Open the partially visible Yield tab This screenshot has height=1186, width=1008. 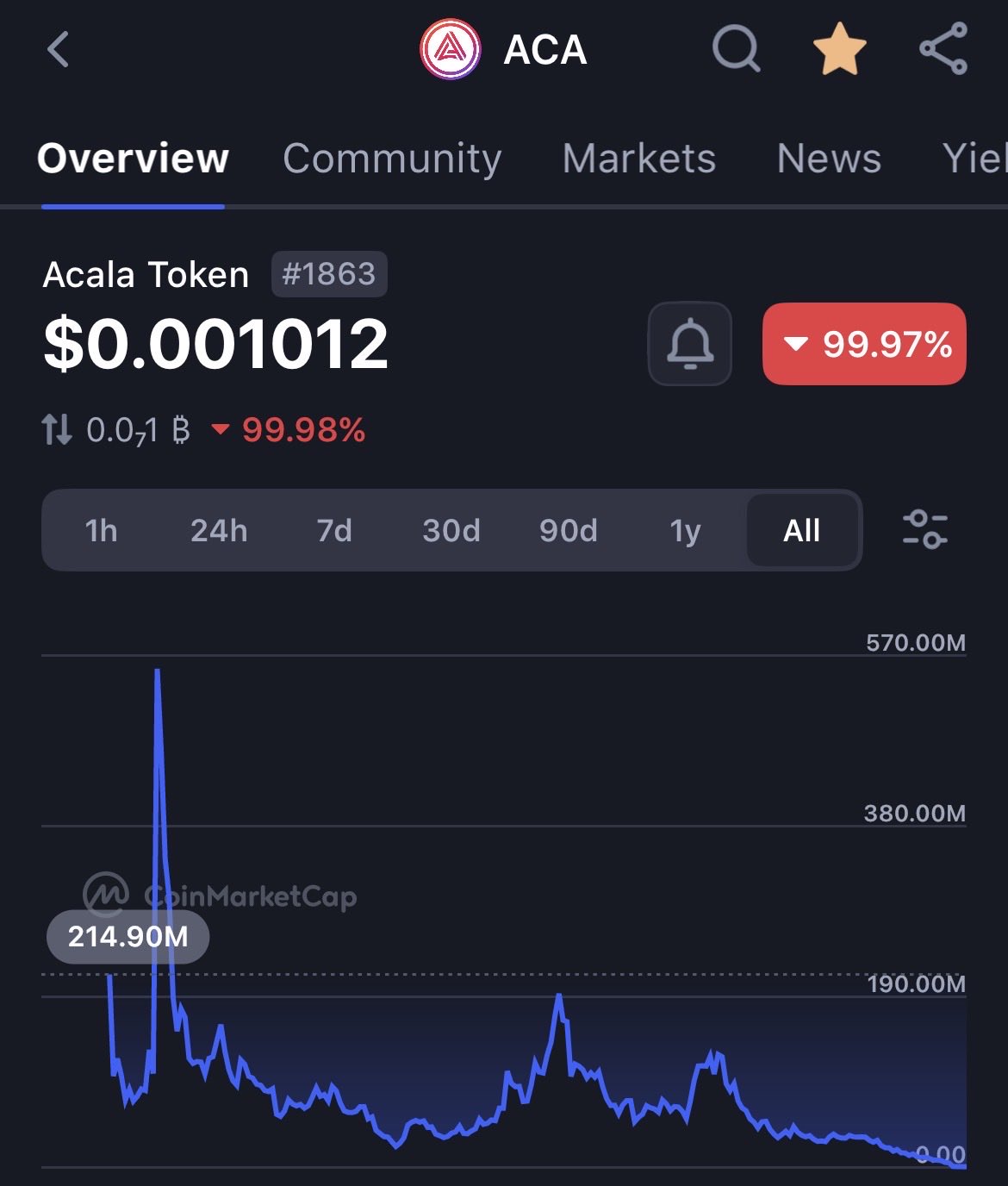point(974,159)
